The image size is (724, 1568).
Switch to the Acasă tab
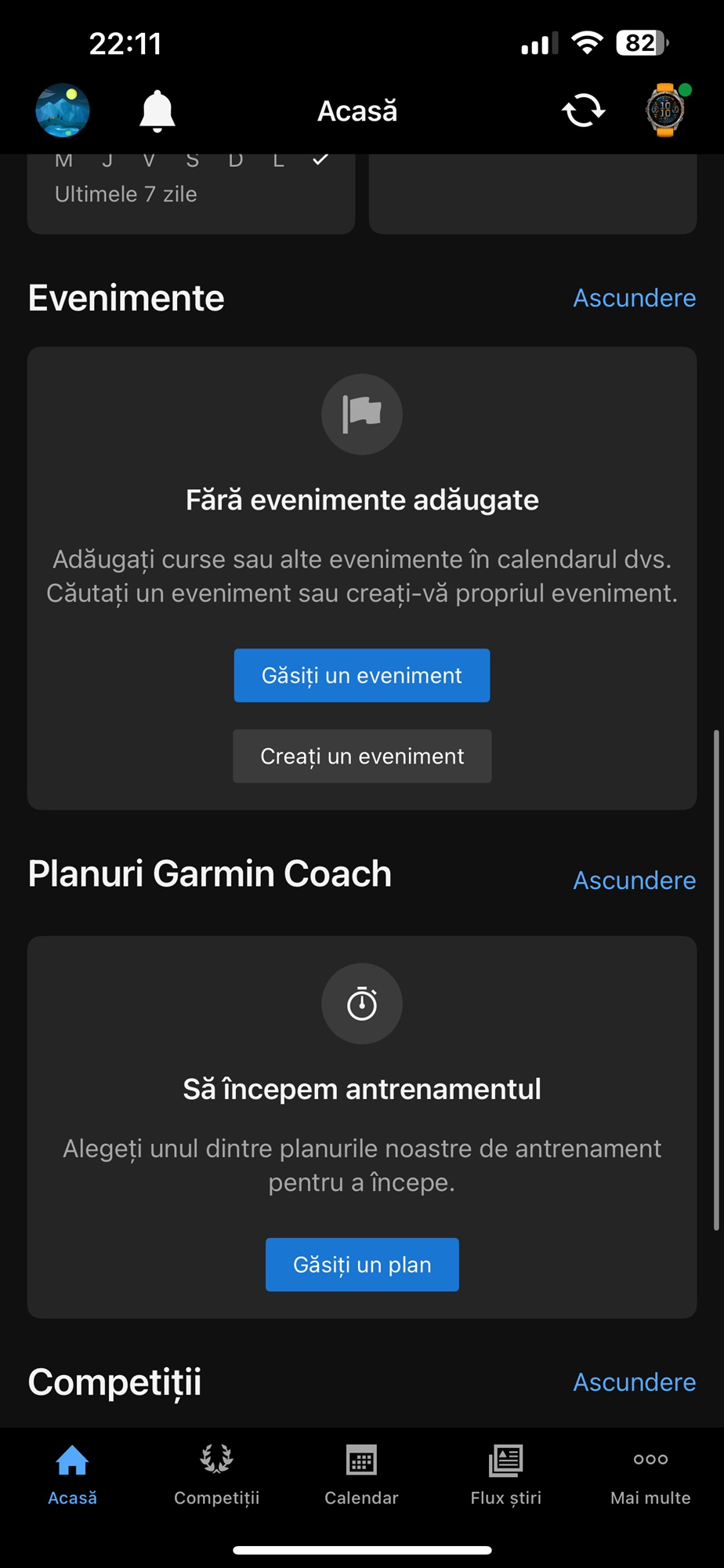(72, 1475)
